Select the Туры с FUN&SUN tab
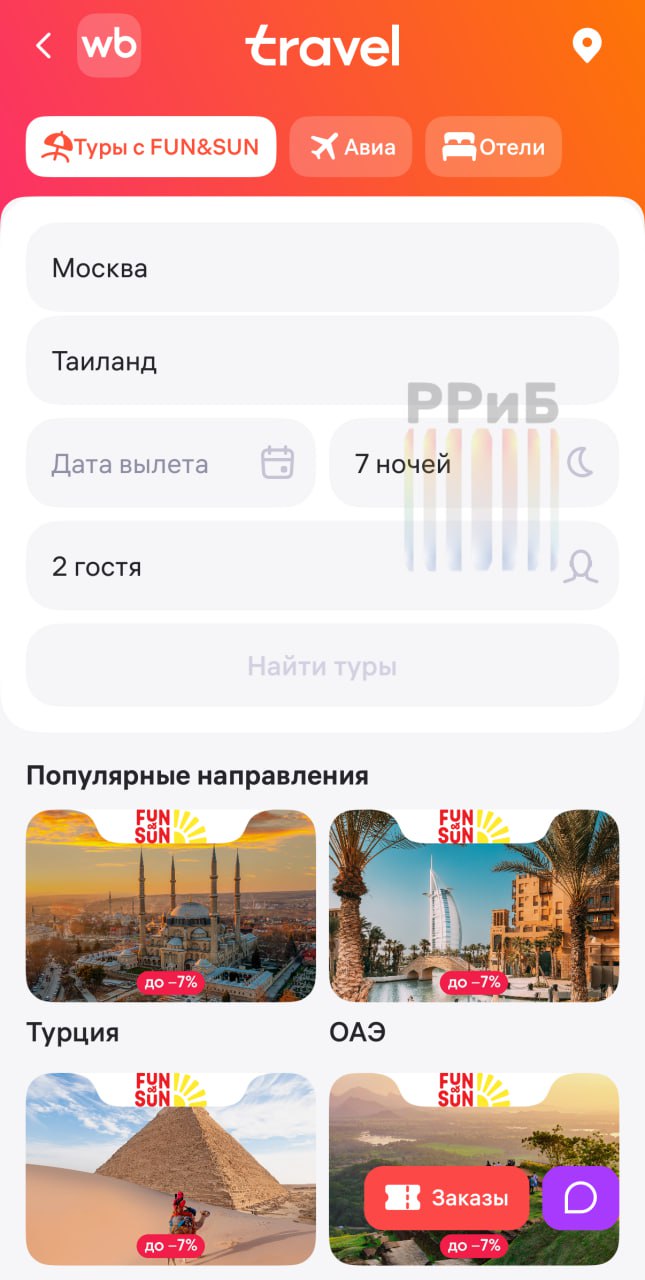645x1280 pixels. tap(150, 147)
